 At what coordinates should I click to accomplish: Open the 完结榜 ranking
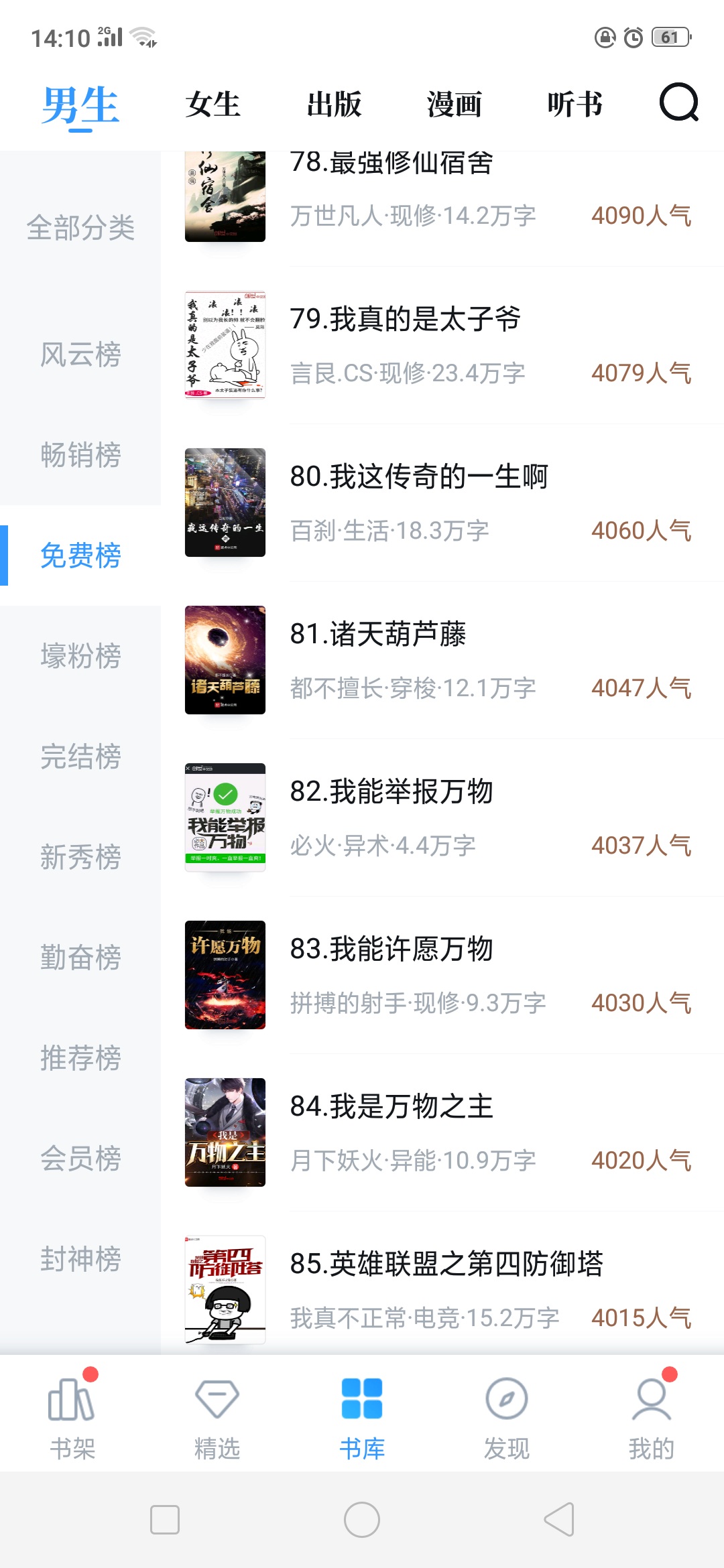(80, 757)
